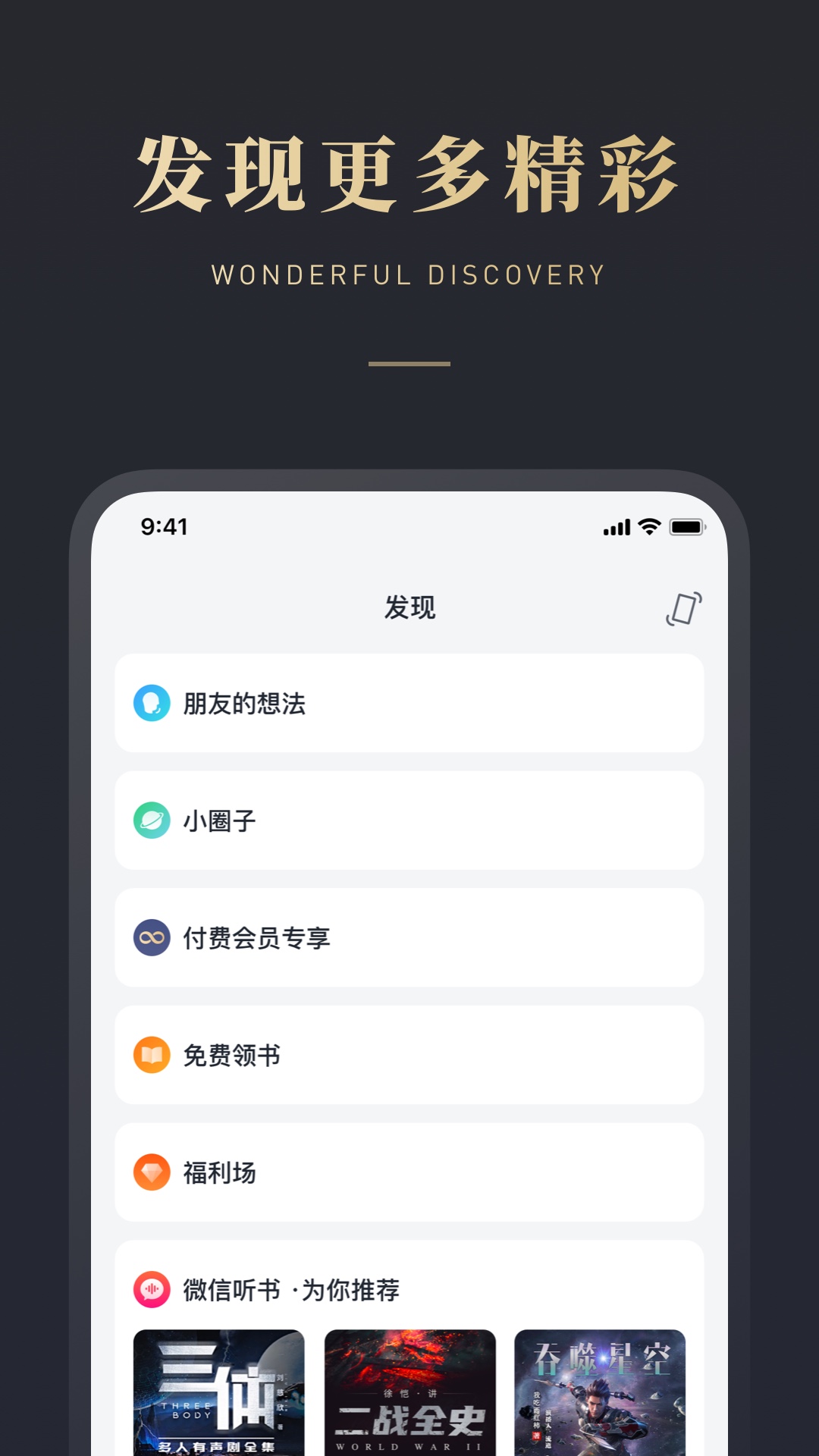Tap the 朋友的想法 speech bubble icon
The height and width of the screenshot is (1456, 819).
pyautogui.click(x=152, y=702)
